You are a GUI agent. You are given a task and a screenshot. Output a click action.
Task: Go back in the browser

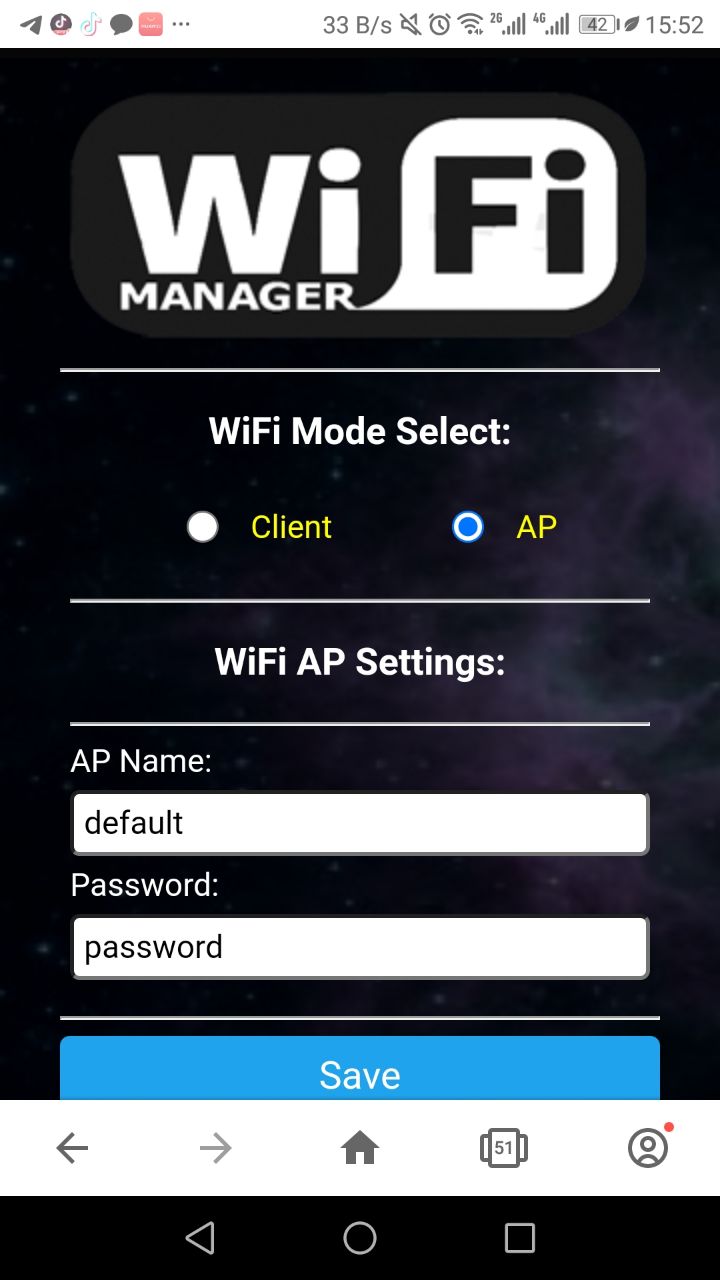(72, 1149)
